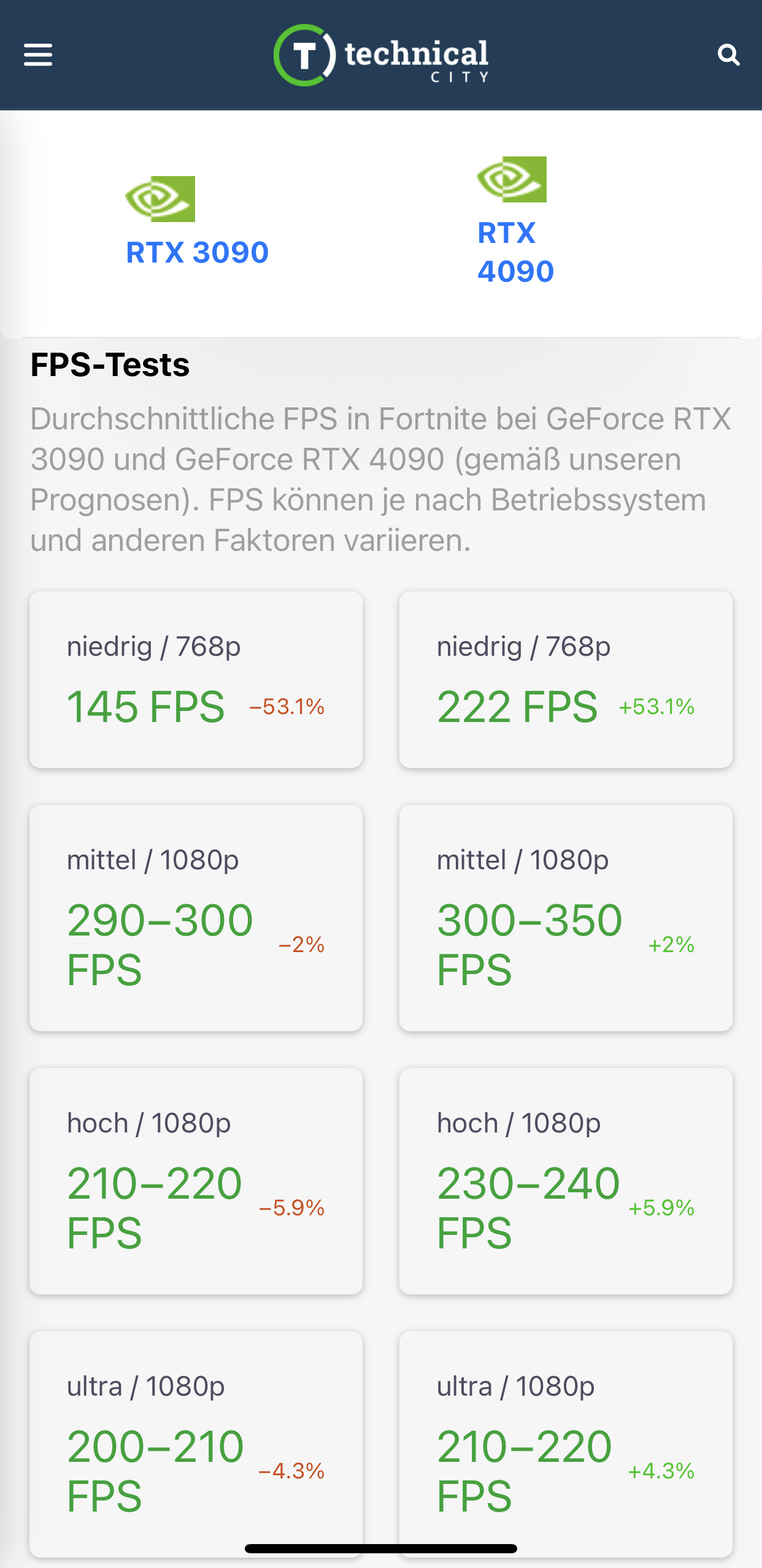Open the RTX 4090 link

pos(515,252)
